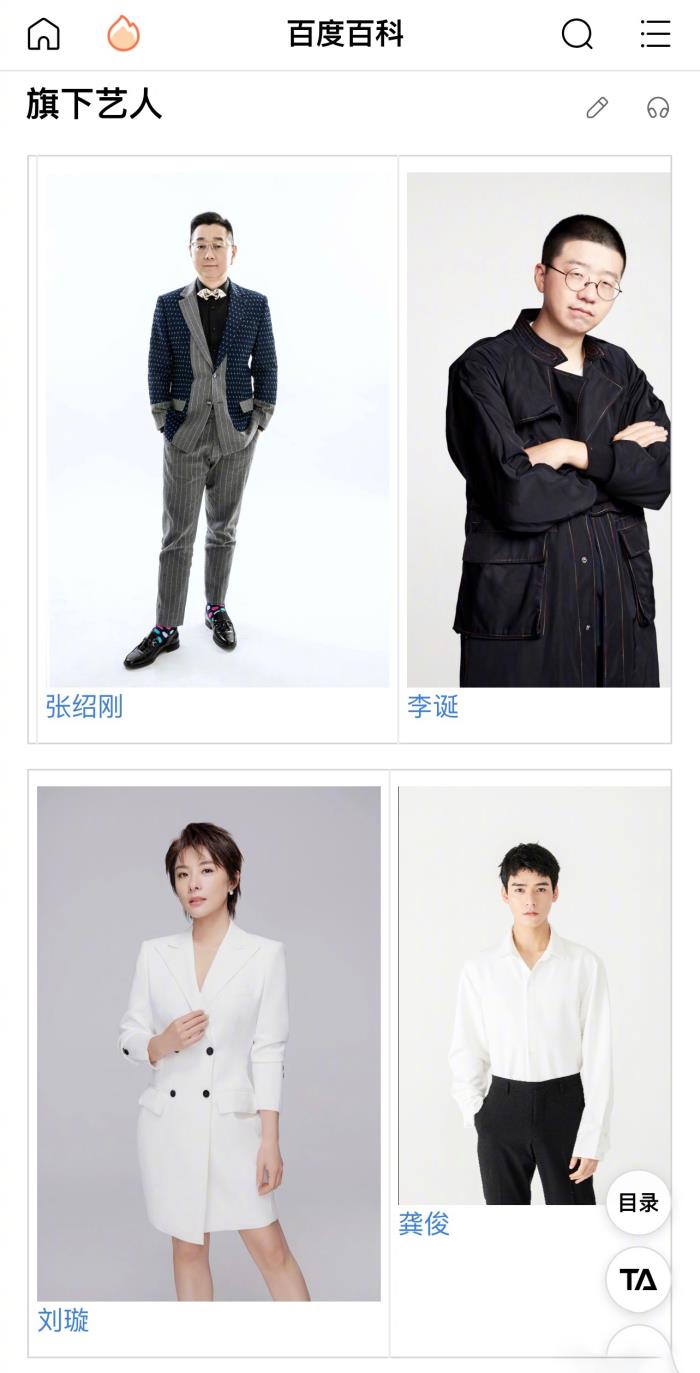700x1373 pixels.
Task: Edit the 旗下艺人 section with the pencil
Action: [x=597, y=108]
